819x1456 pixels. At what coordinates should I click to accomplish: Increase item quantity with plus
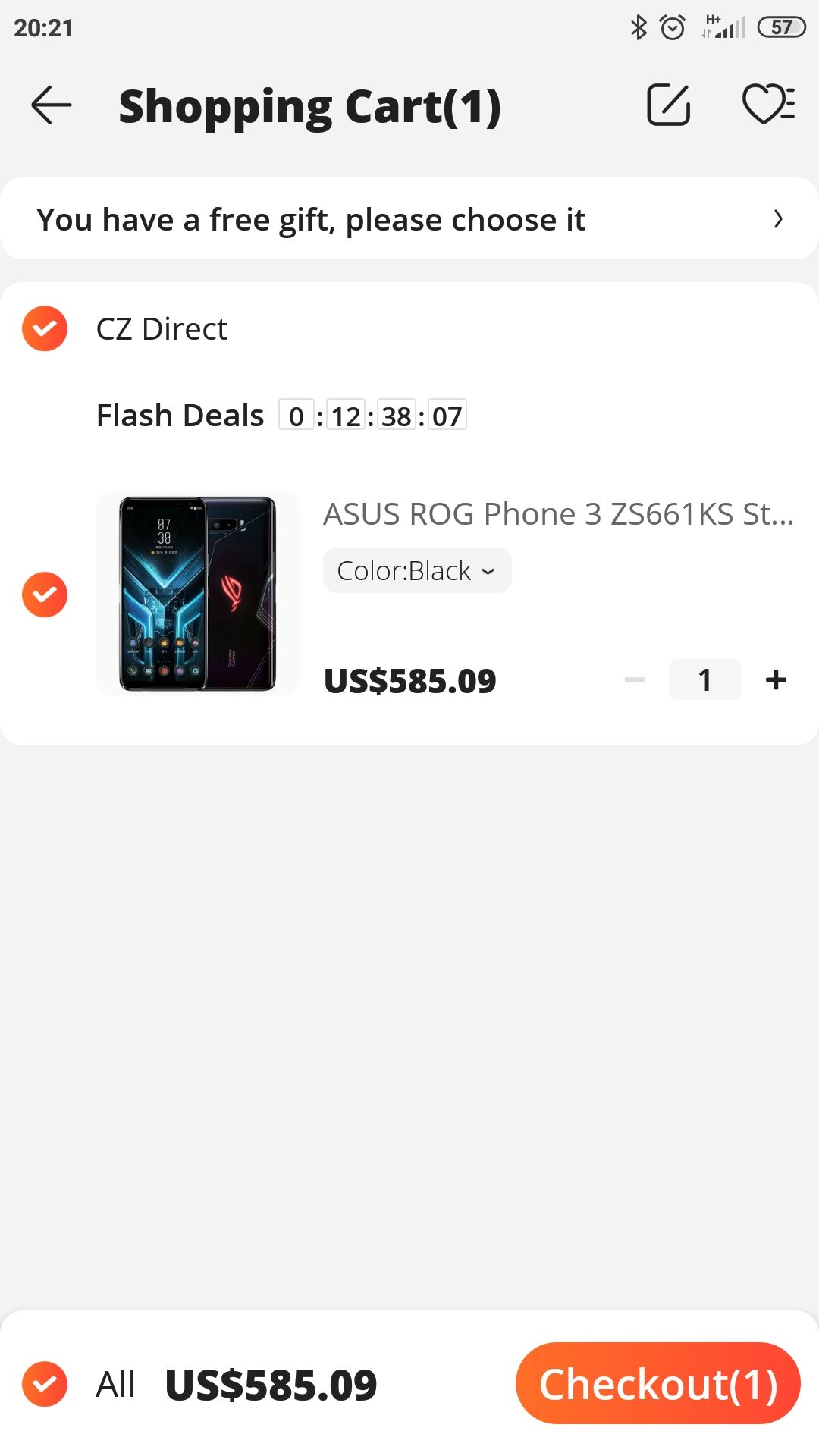(x=776, y=679)
